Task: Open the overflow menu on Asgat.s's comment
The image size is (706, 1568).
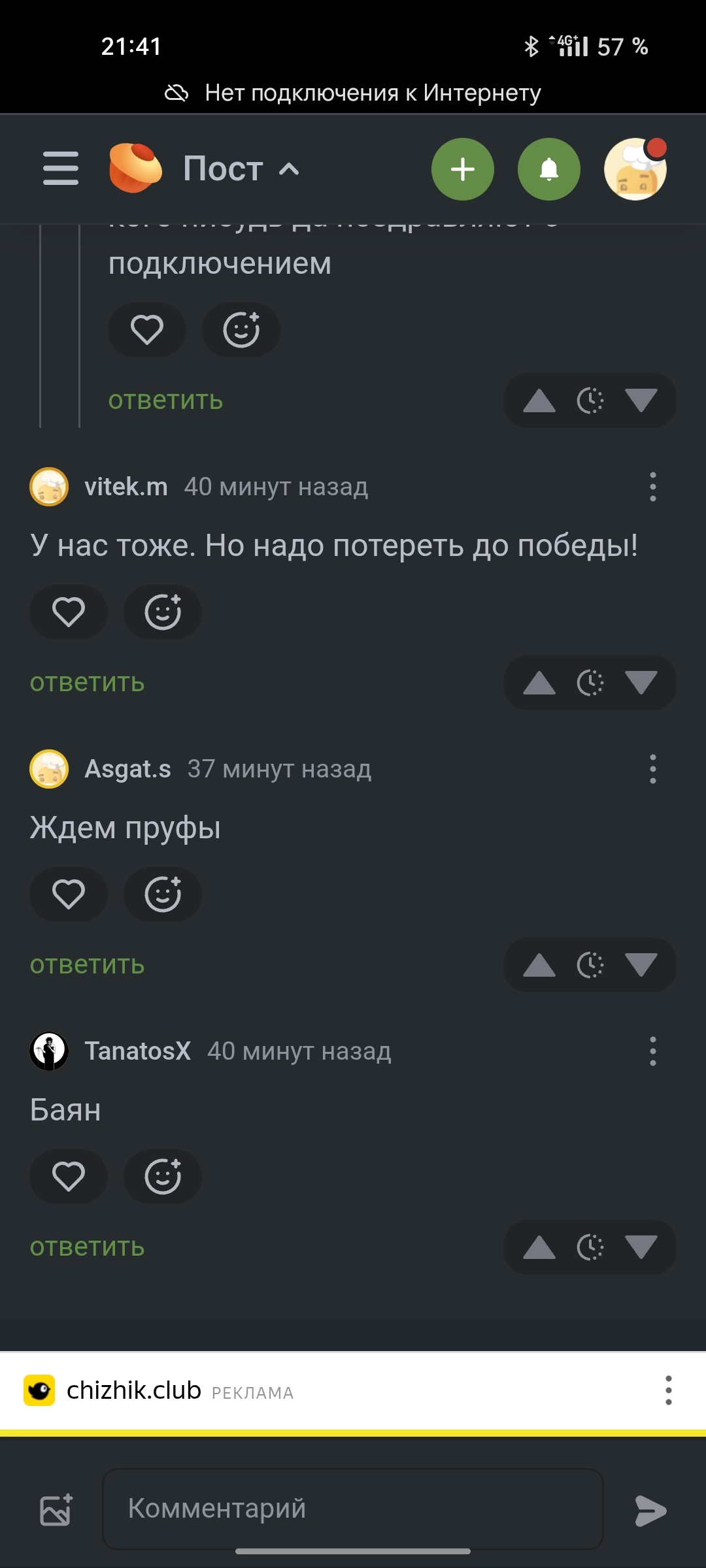Action: coord(652,769)
